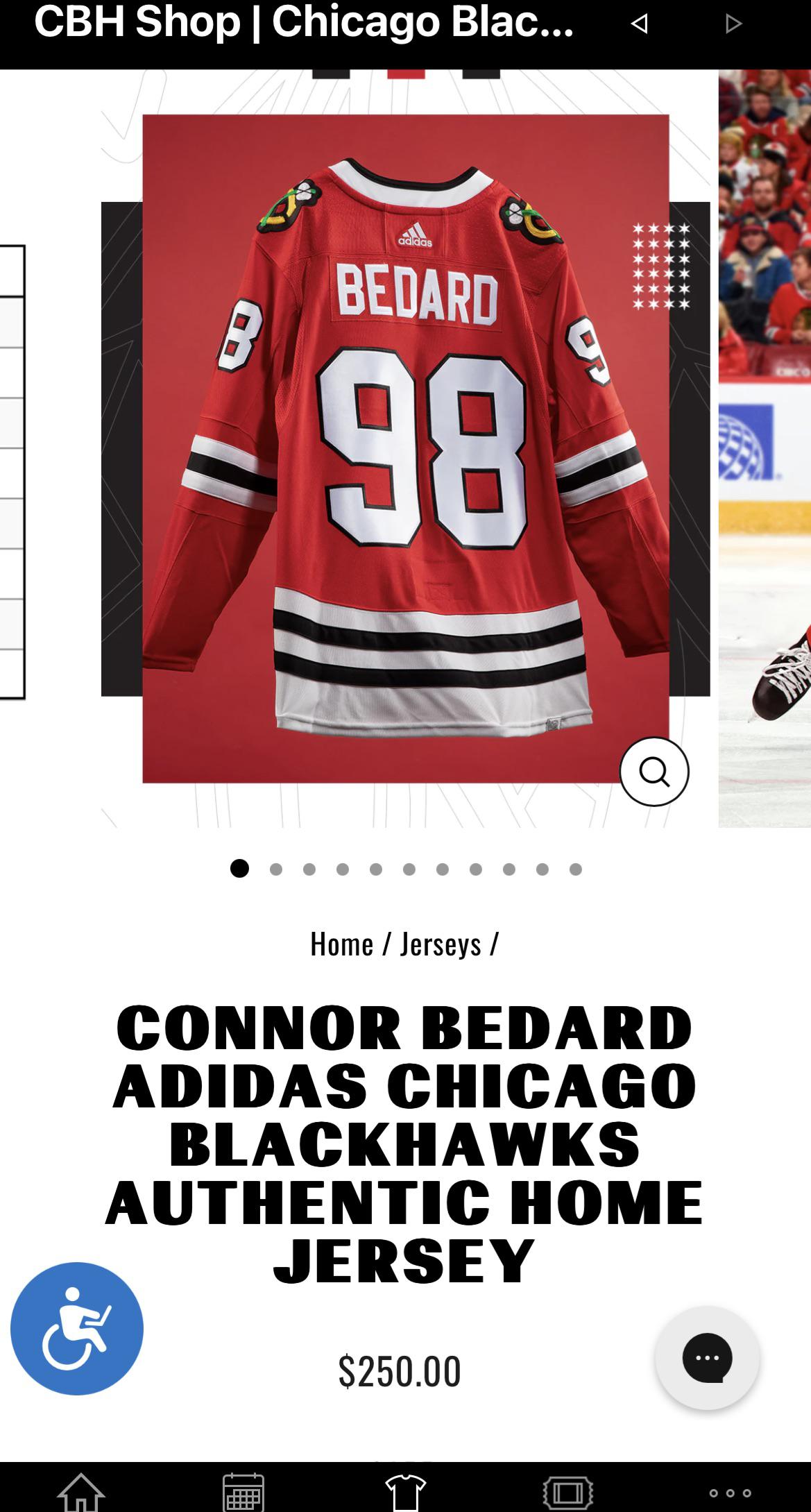Screen dimensions: 811x1512
Task: Open the accessibility options widget
Action: (x=77, y=1328)
